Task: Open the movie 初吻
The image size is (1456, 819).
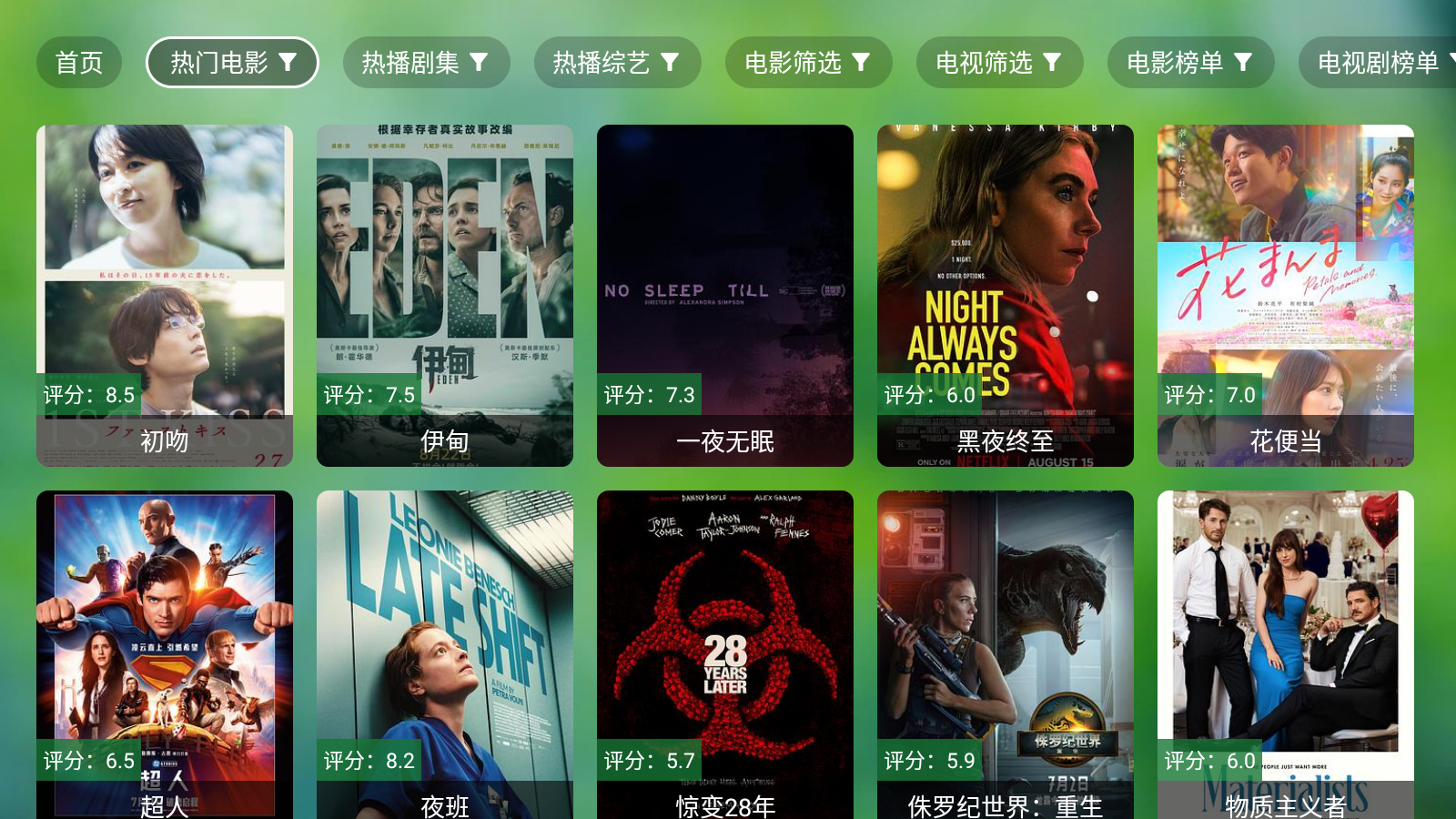Action: [x=165, y=296]
